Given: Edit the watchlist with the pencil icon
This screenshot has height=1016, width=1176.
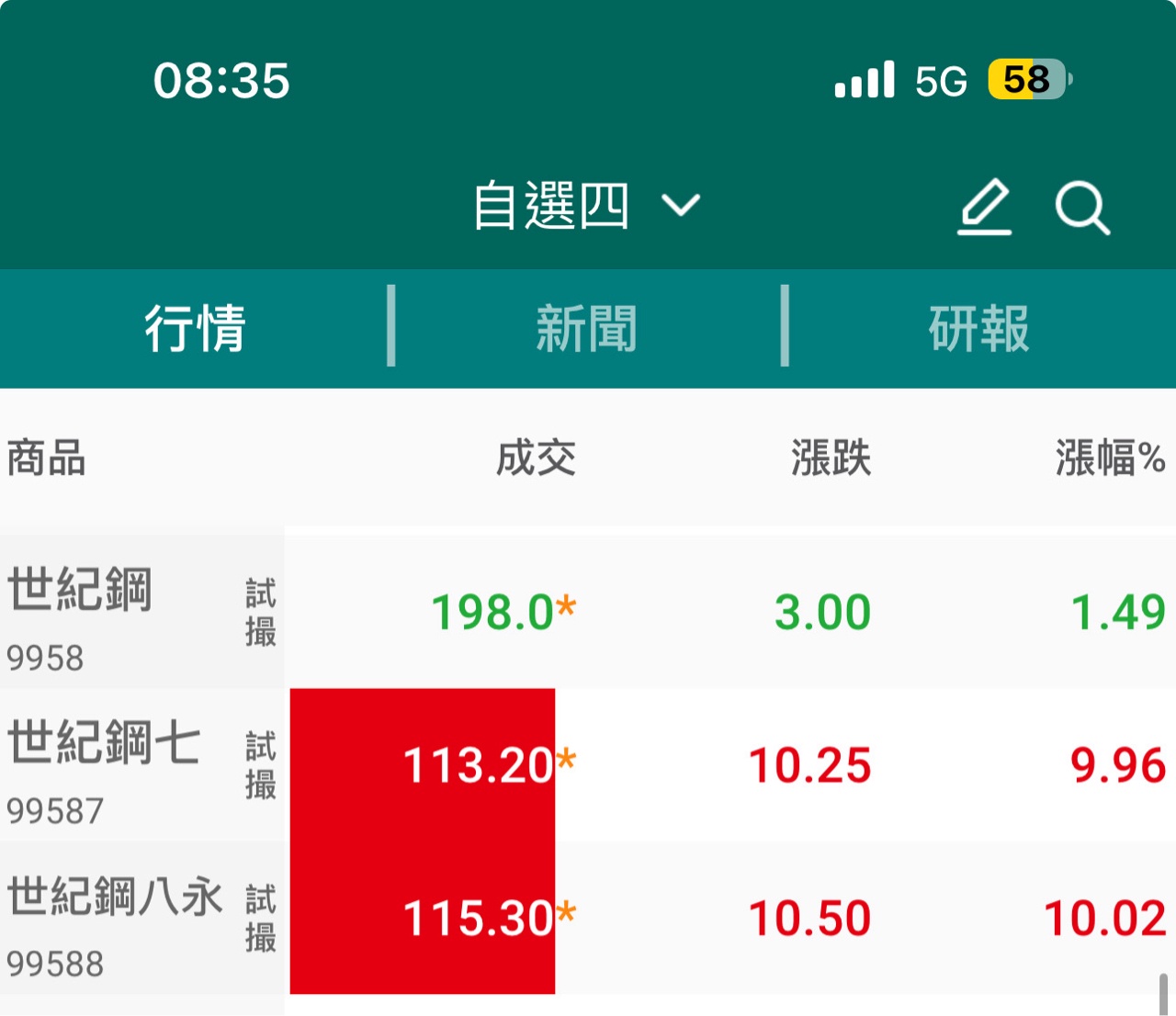Looking at the screenshot, I should 984,208.
